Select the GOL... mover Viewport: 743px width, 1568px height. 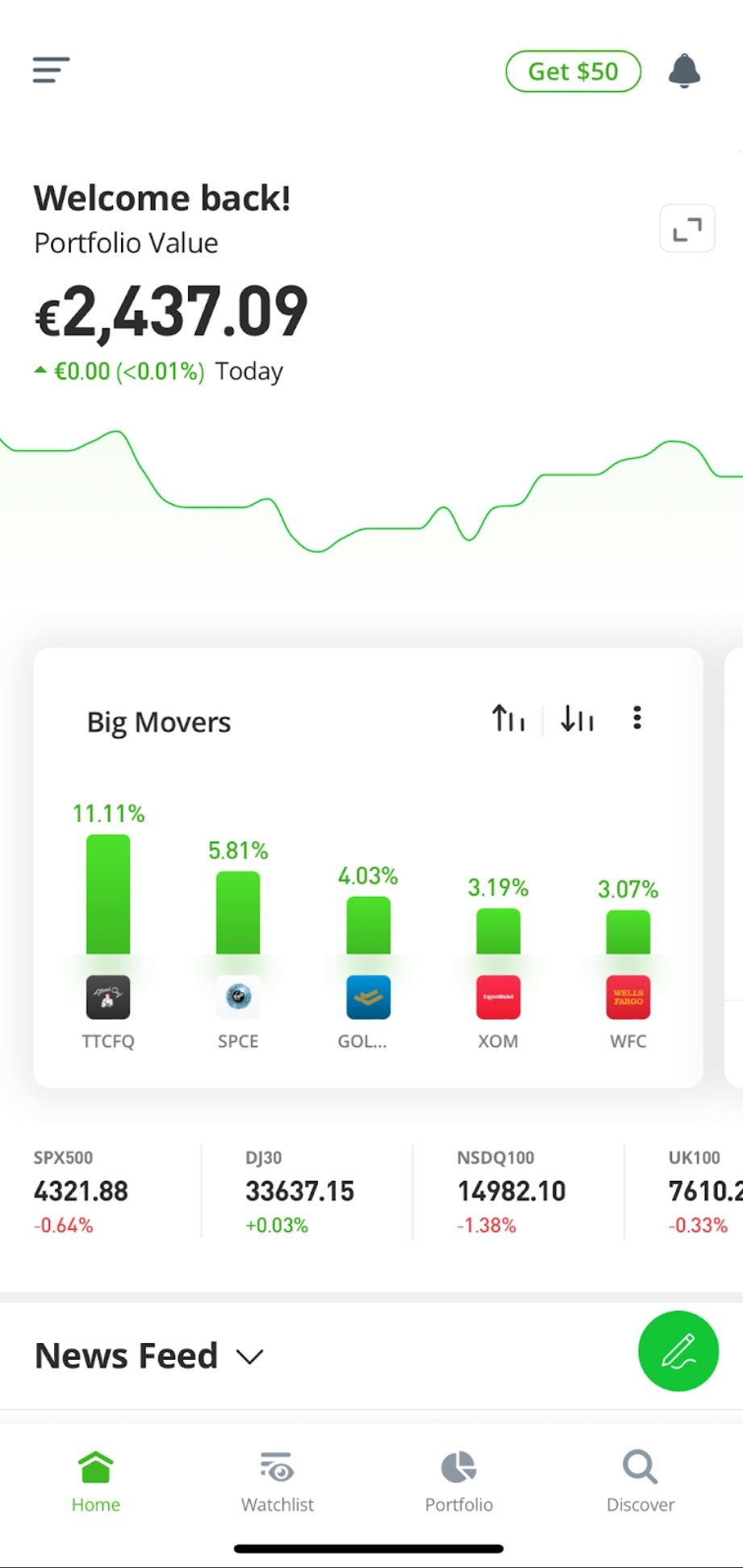pyautogui.click(x=368, y=998)
